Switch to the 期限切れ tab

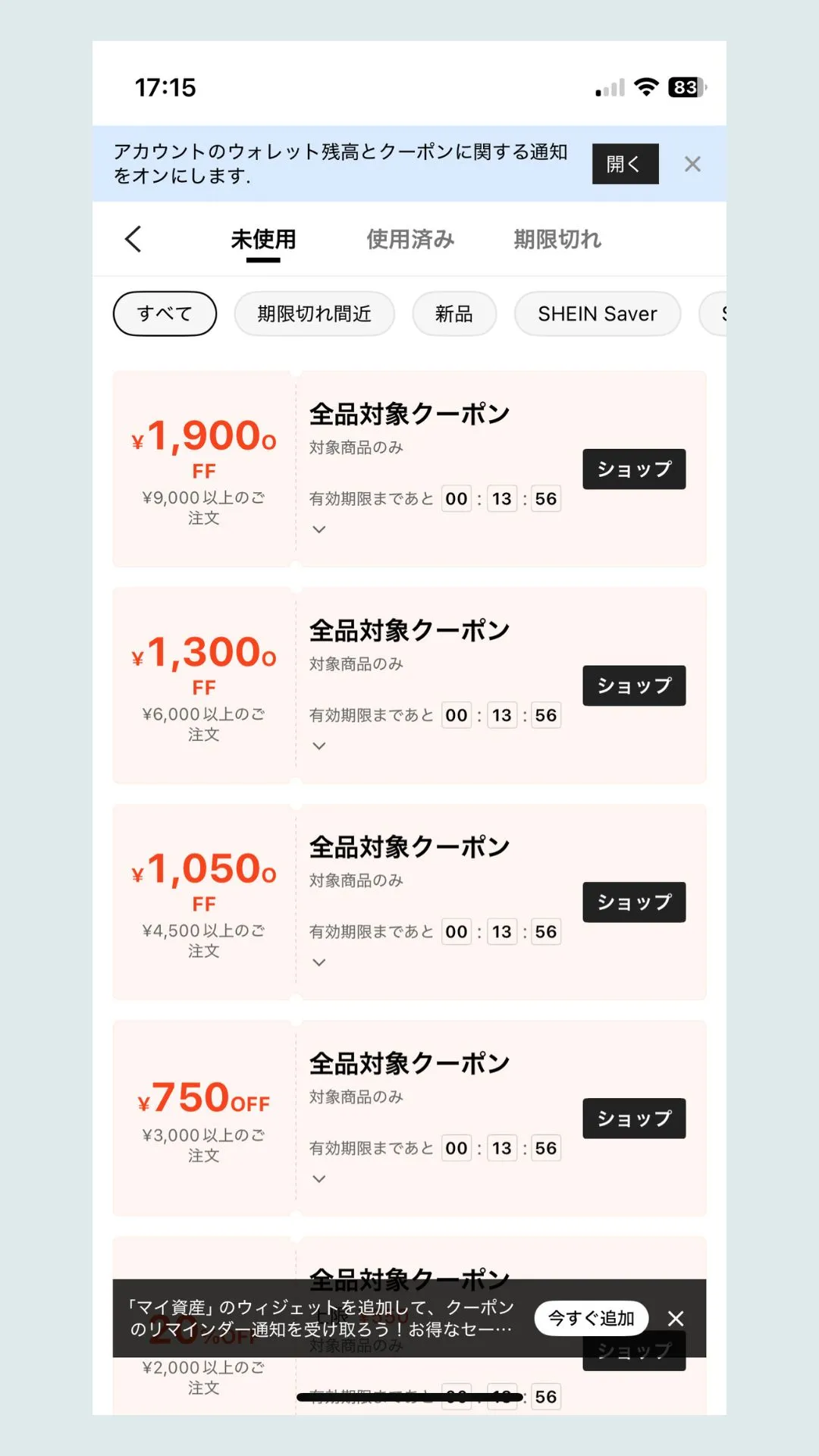pyautogui.click(x=557, y=239)
